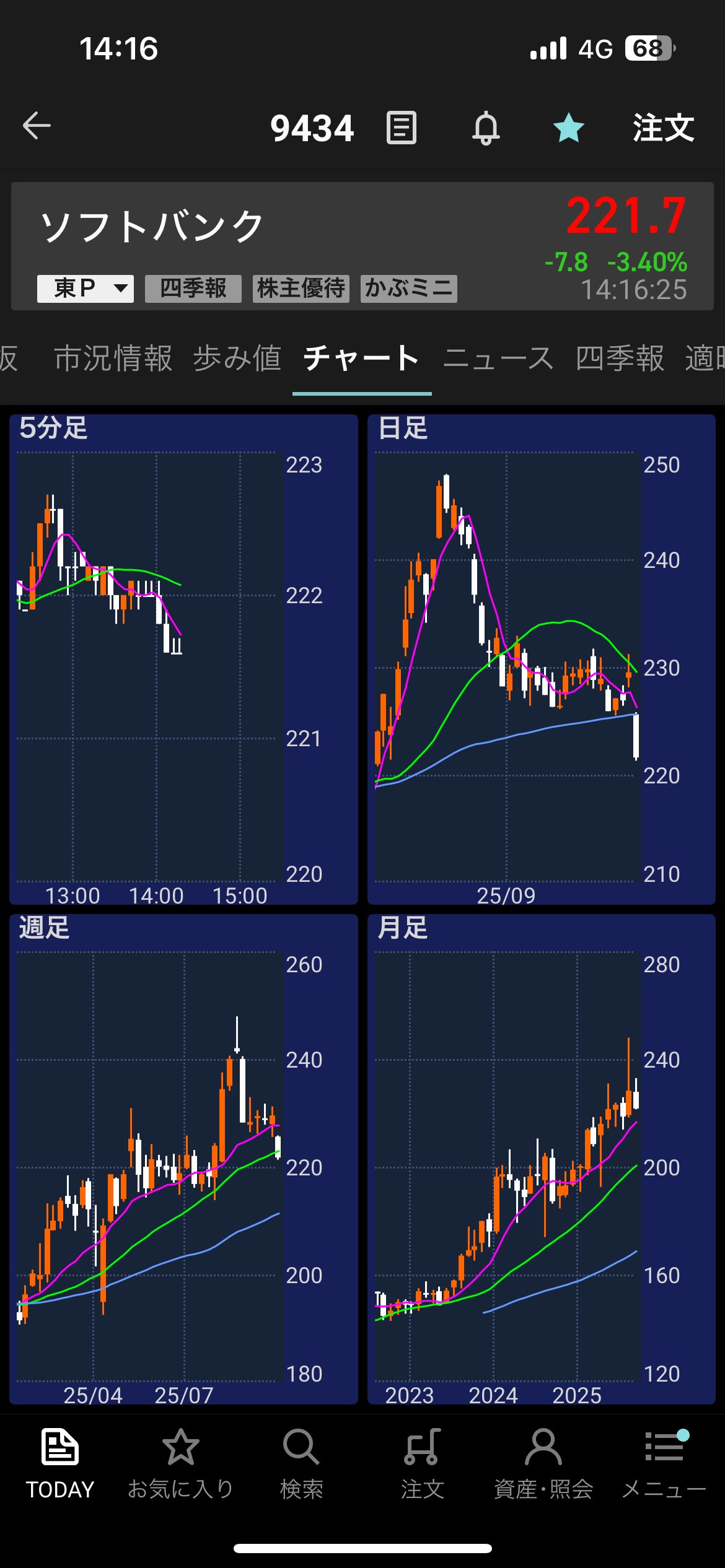Set a price alert with the bell
This screenshot has height=1568, width=725.
coord(486,128)
